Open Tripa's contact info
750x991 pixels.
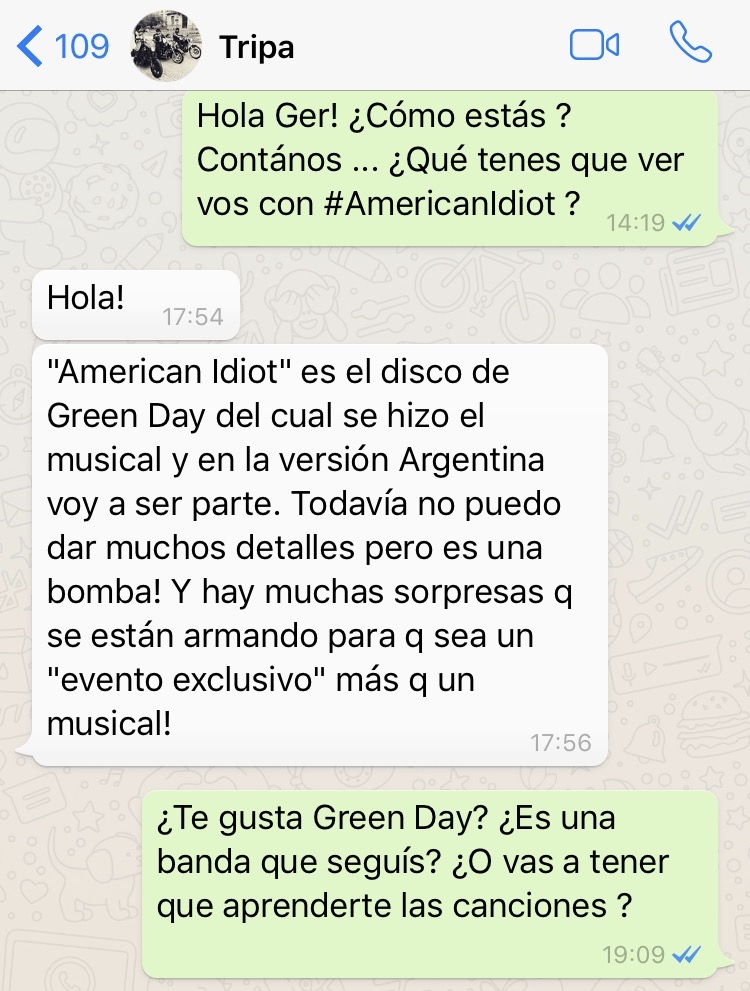point(257,47)
